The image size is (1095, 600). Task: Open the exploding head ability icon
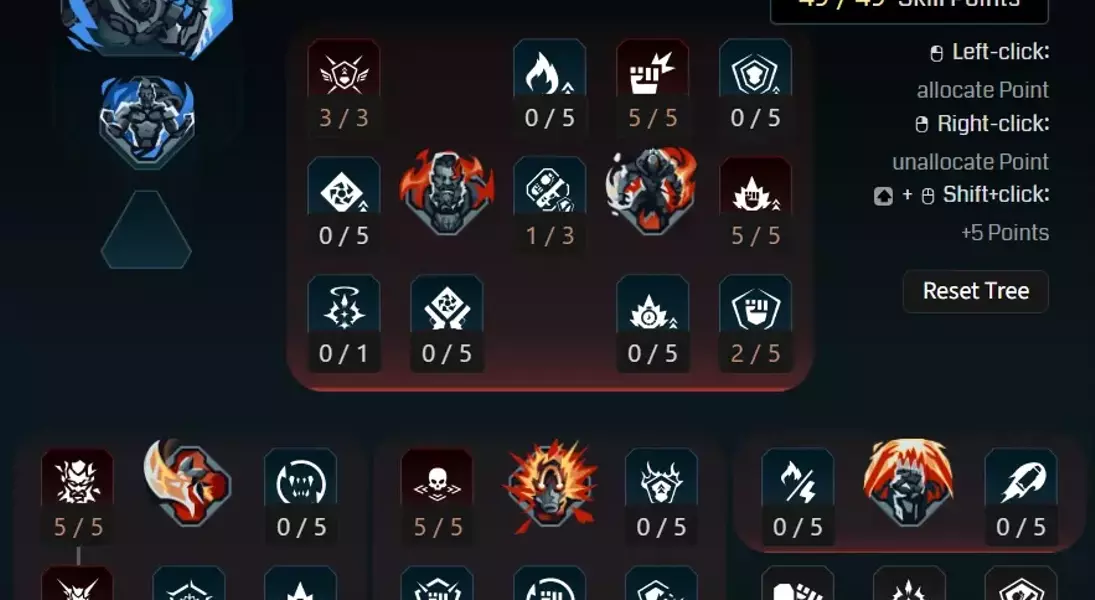click(550, 485)
